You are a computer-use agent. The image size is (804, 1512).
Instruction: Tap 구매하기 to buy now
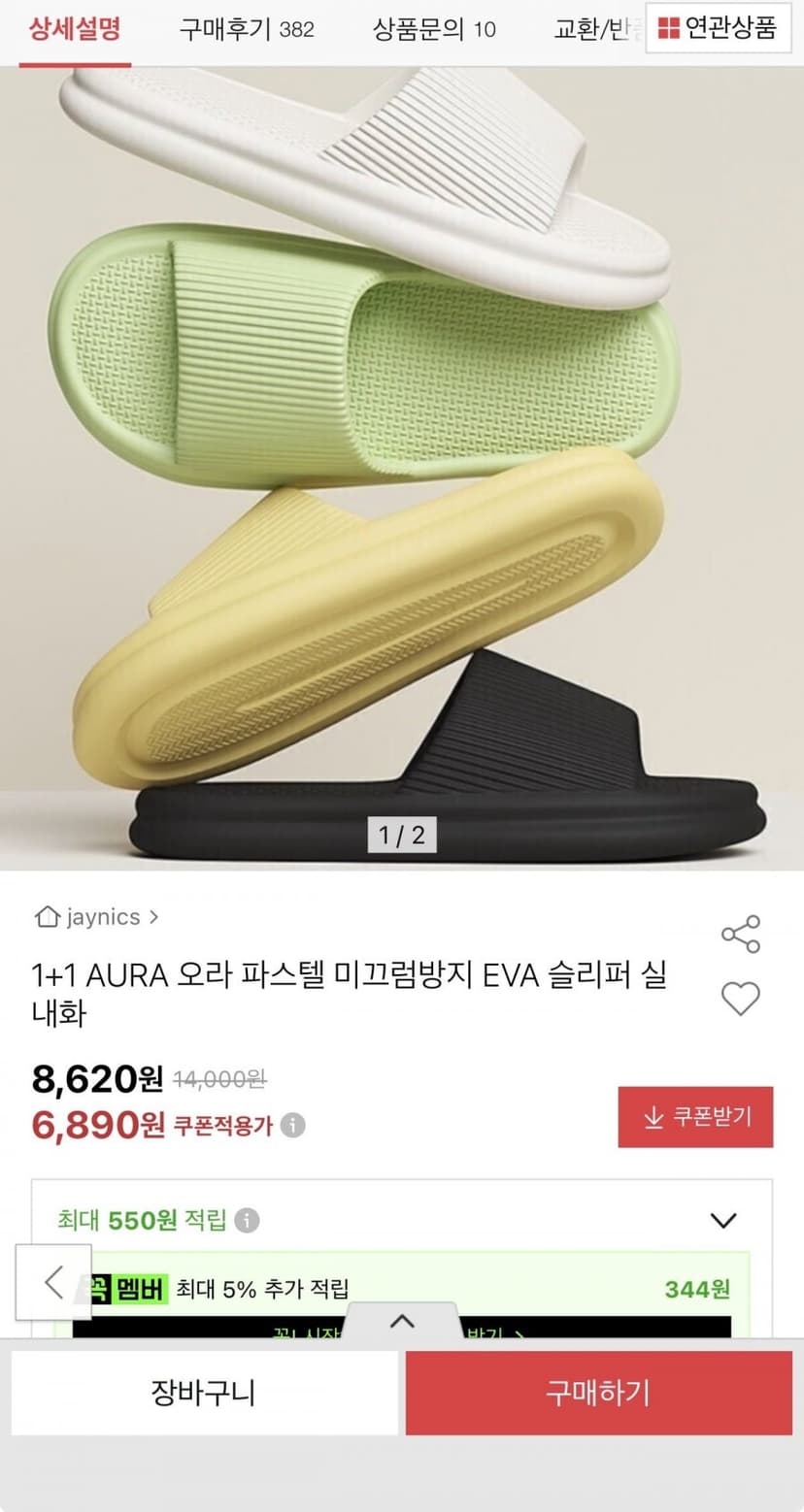[598, 1393]
